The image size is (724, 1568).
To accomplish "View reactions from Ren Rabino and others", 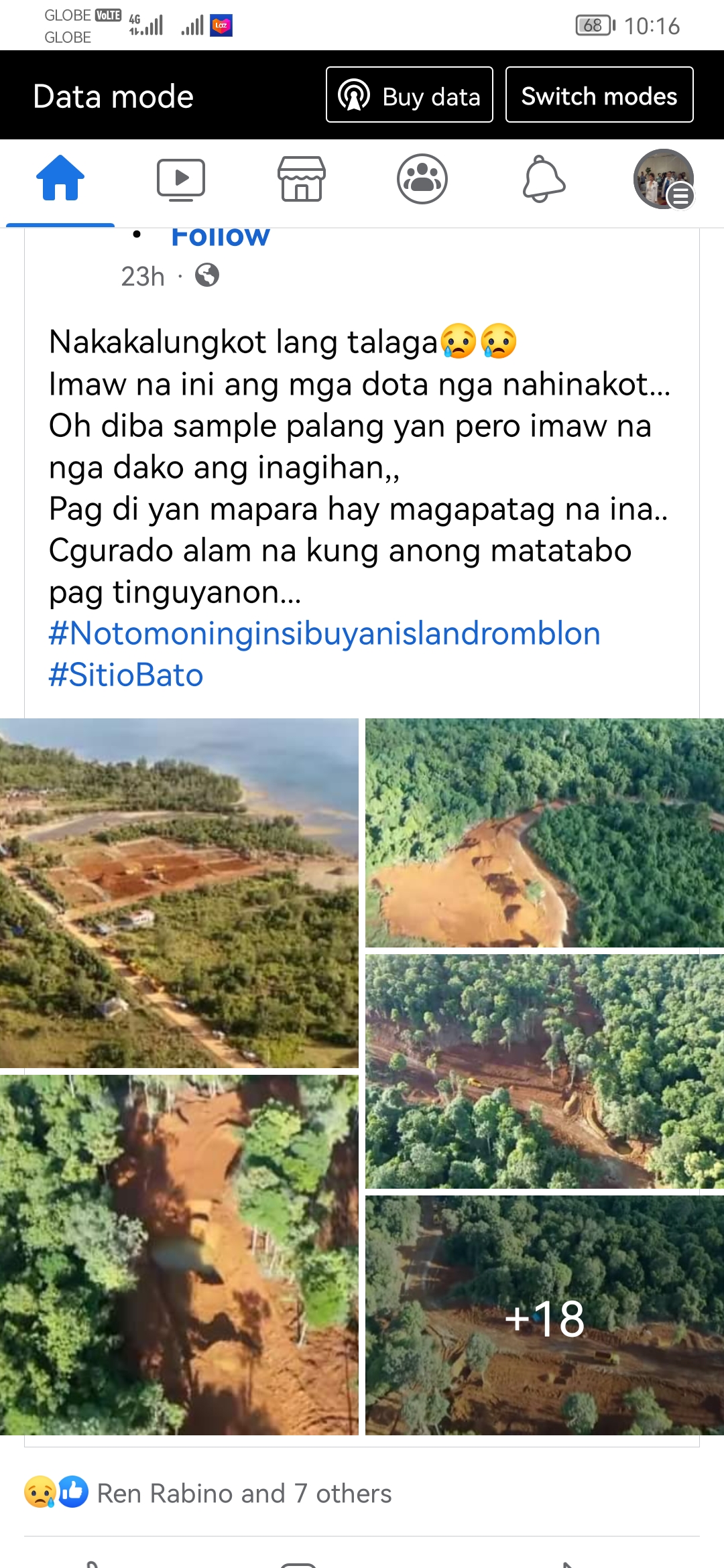I will [x=244, y=1494].
